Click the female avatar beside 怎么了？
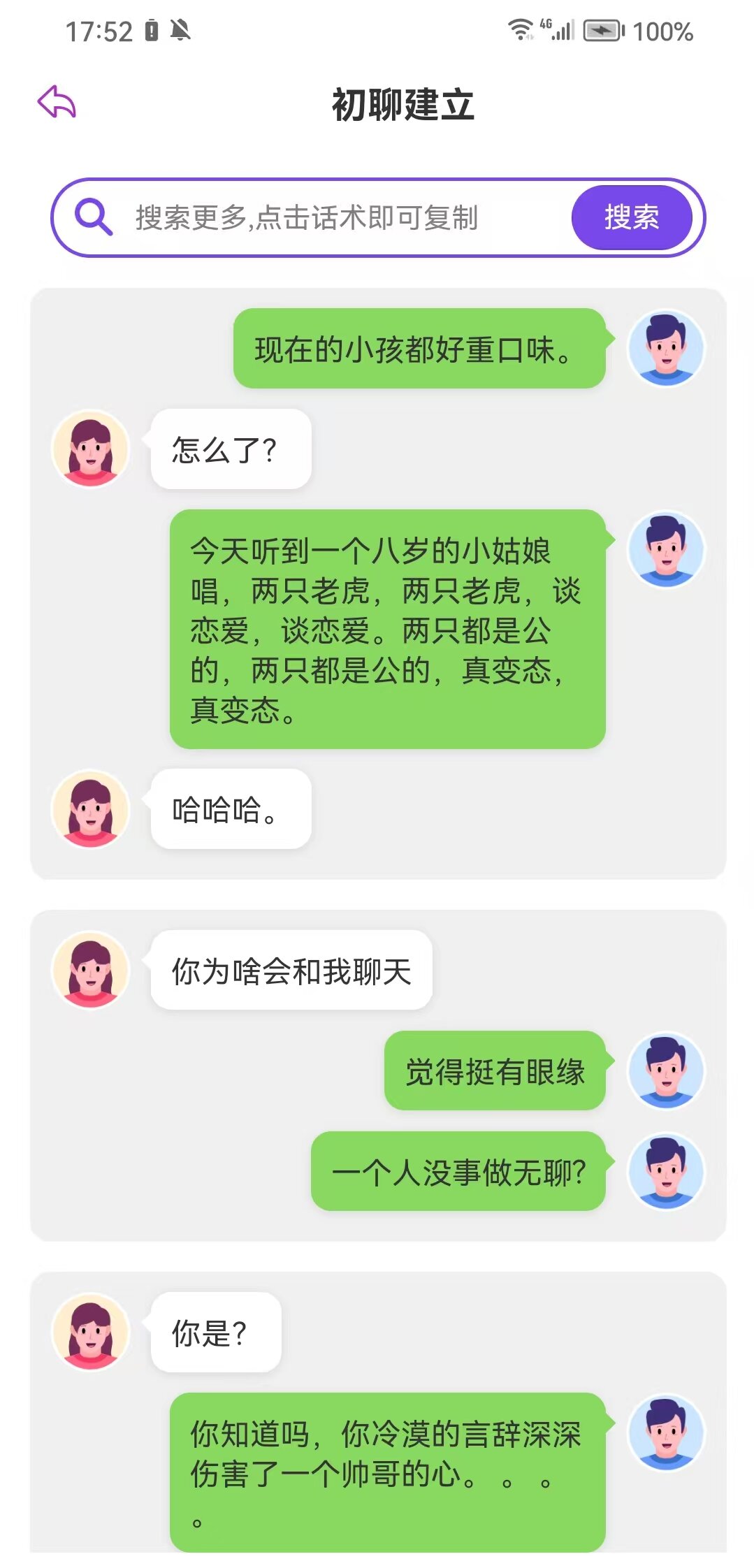 (91, 449)
